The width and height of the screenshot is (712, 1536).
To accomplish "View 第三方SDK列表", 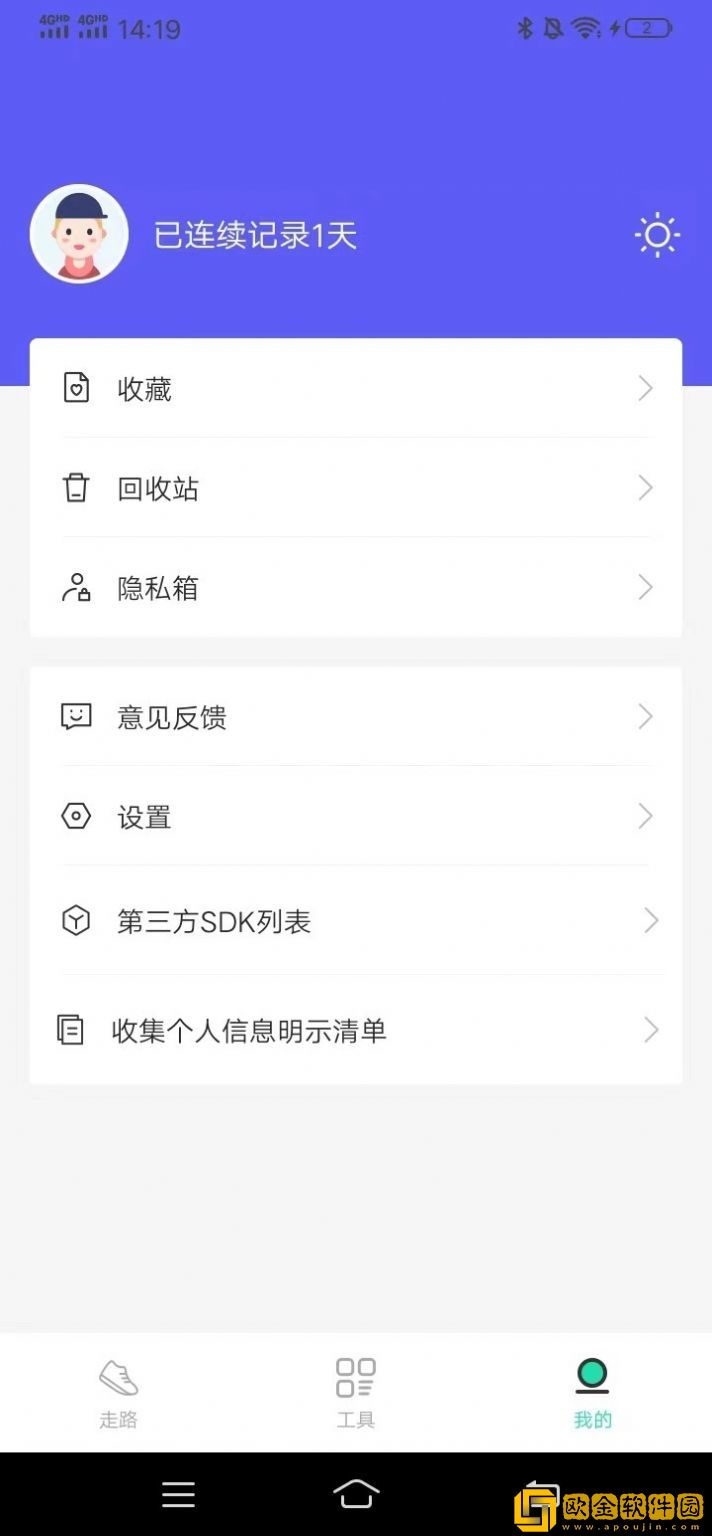I will coord(356,921).
